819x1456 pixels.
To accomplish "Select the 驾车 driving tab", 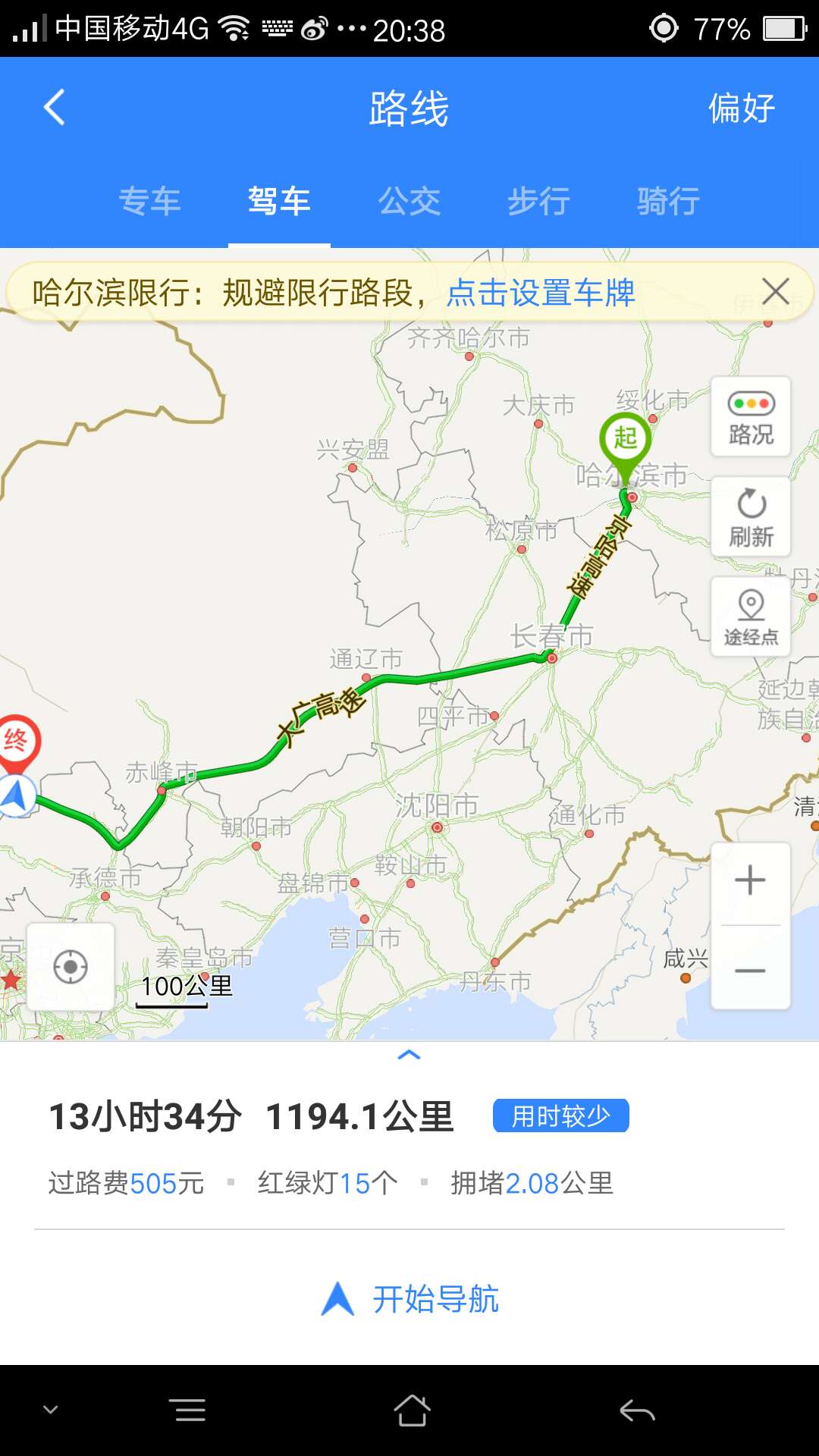I will pos(279,202).
